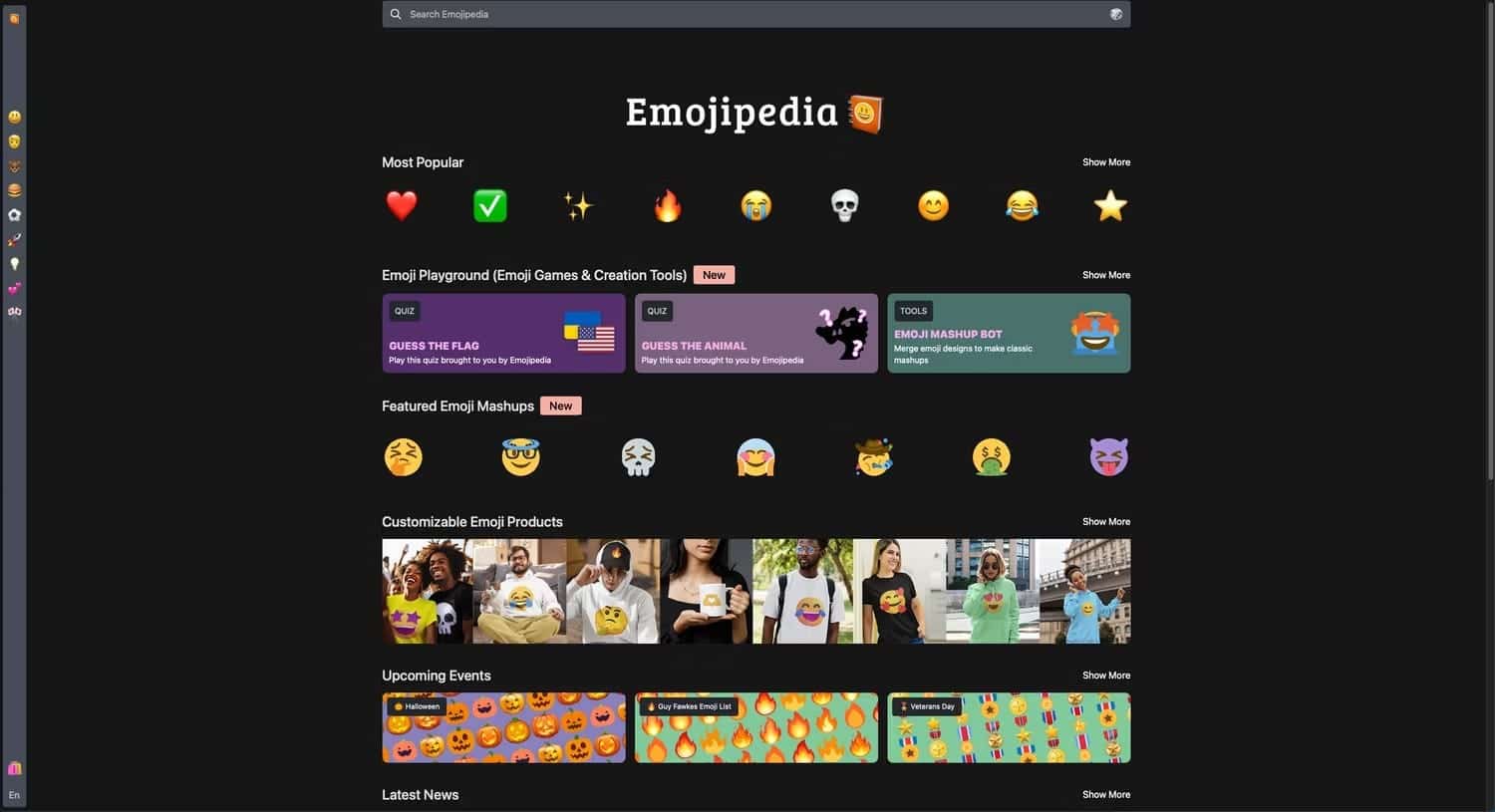
Task: Tap the random emoji icon in search bar
Action: point(1115,14)
